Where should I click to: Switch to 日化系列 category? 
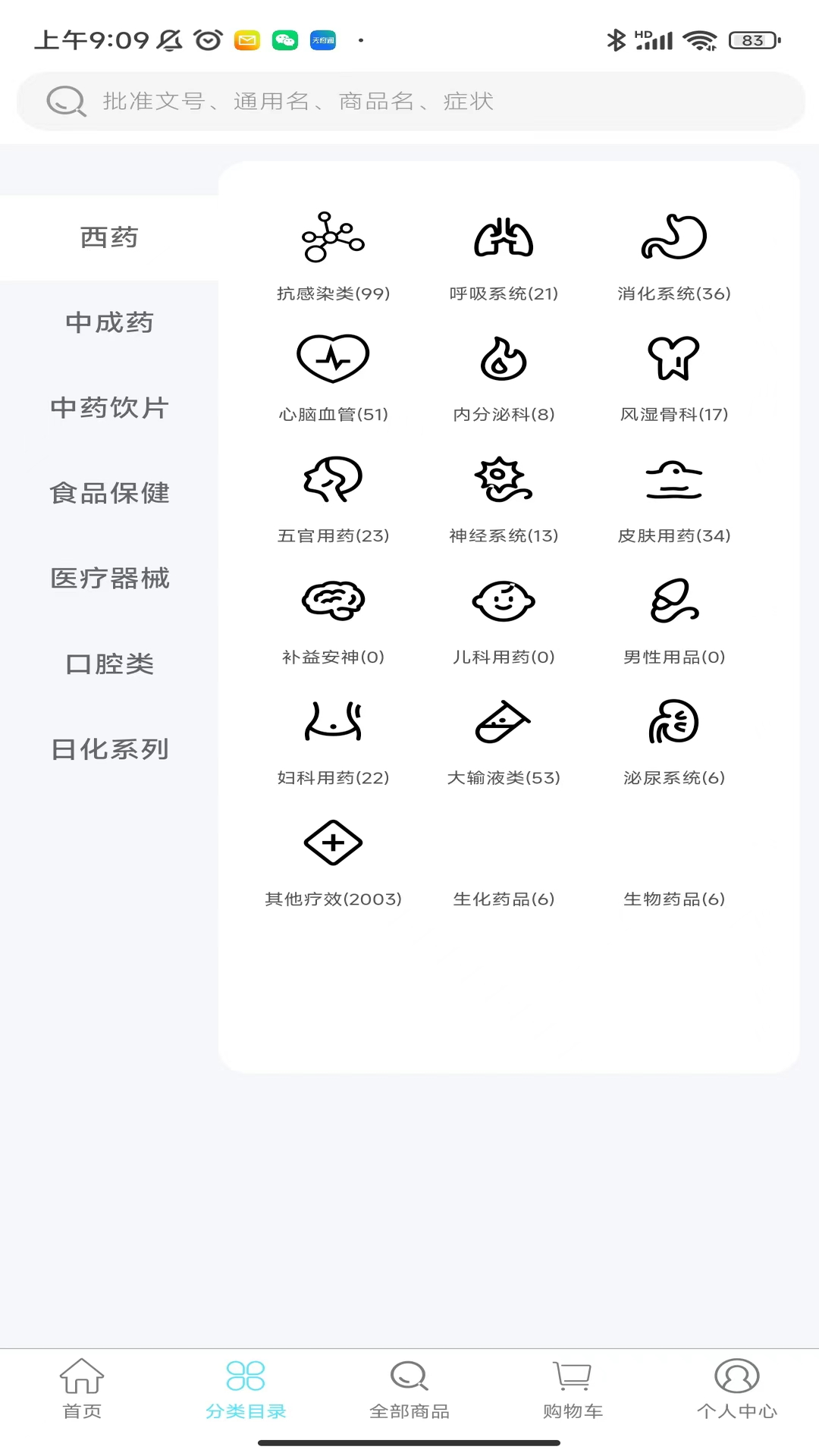point(109,749)
